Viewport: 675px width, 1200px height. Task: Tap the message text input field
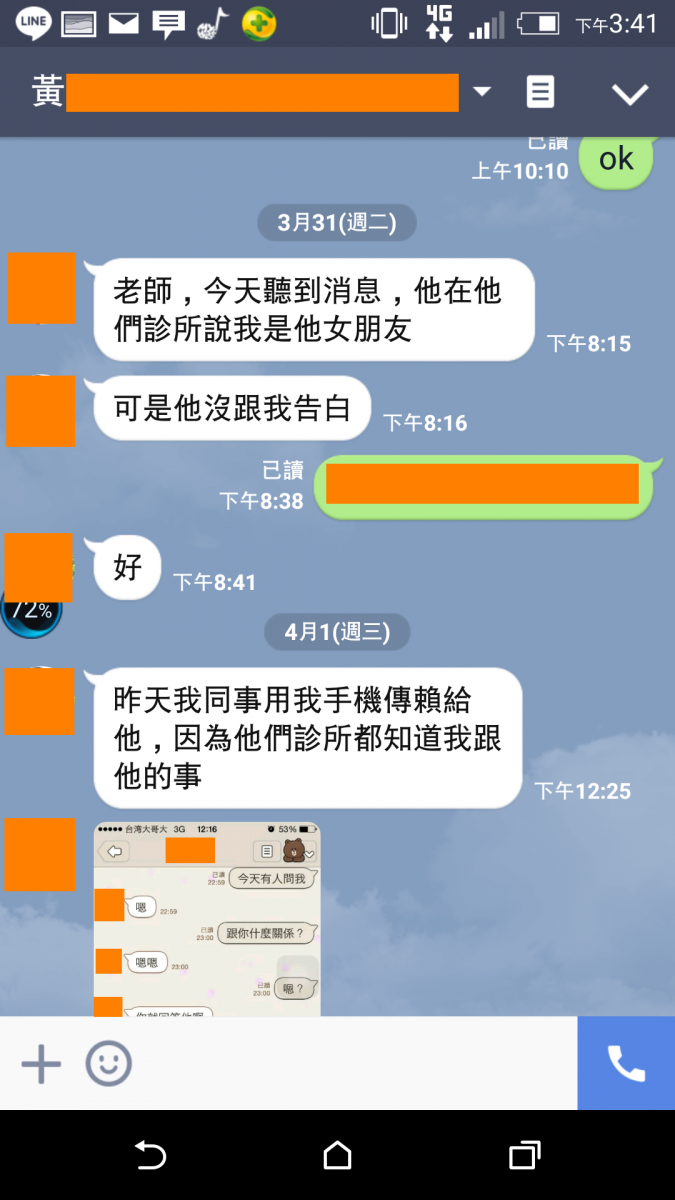(x=350, y=1064)
